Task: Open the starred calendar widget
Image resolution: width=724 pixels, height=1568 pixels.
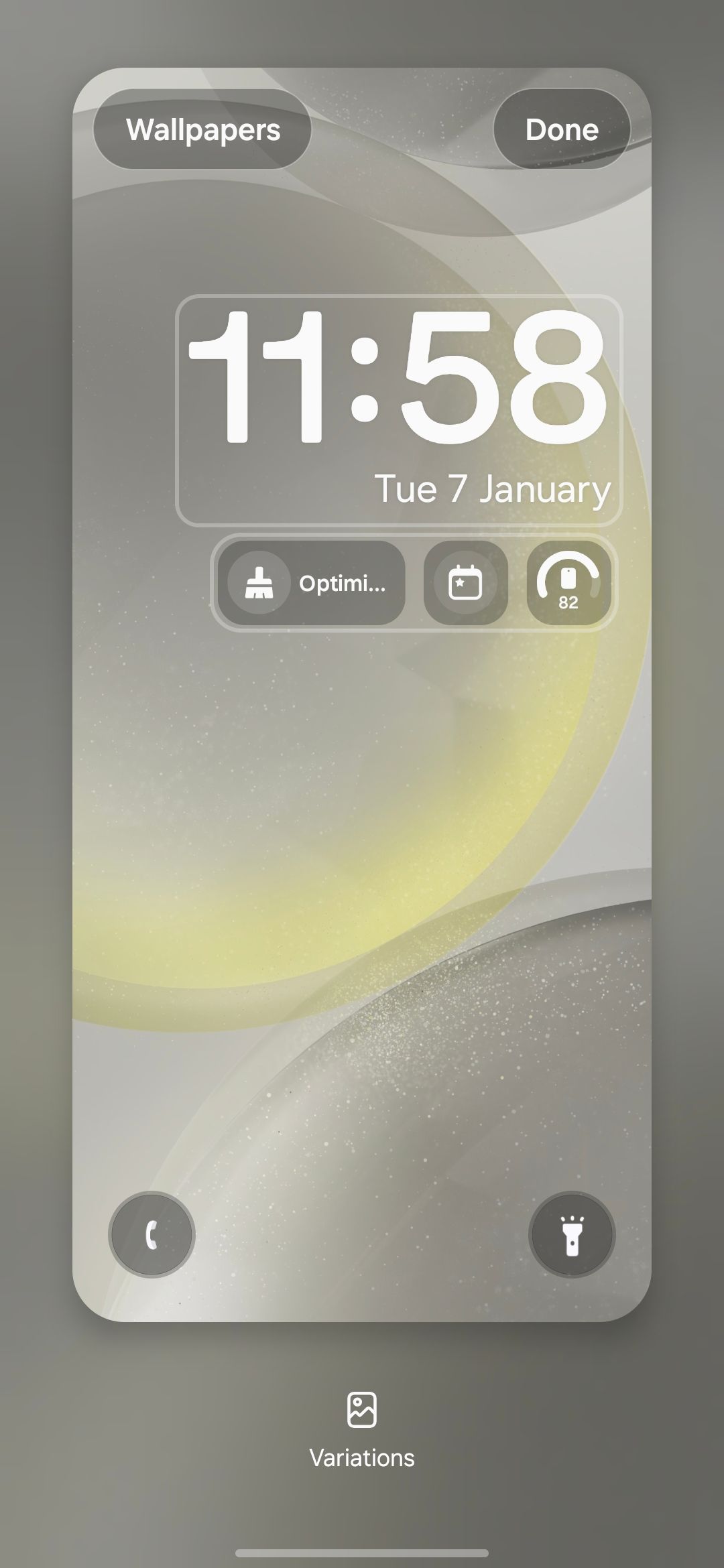Action: (x=465, y=584)
